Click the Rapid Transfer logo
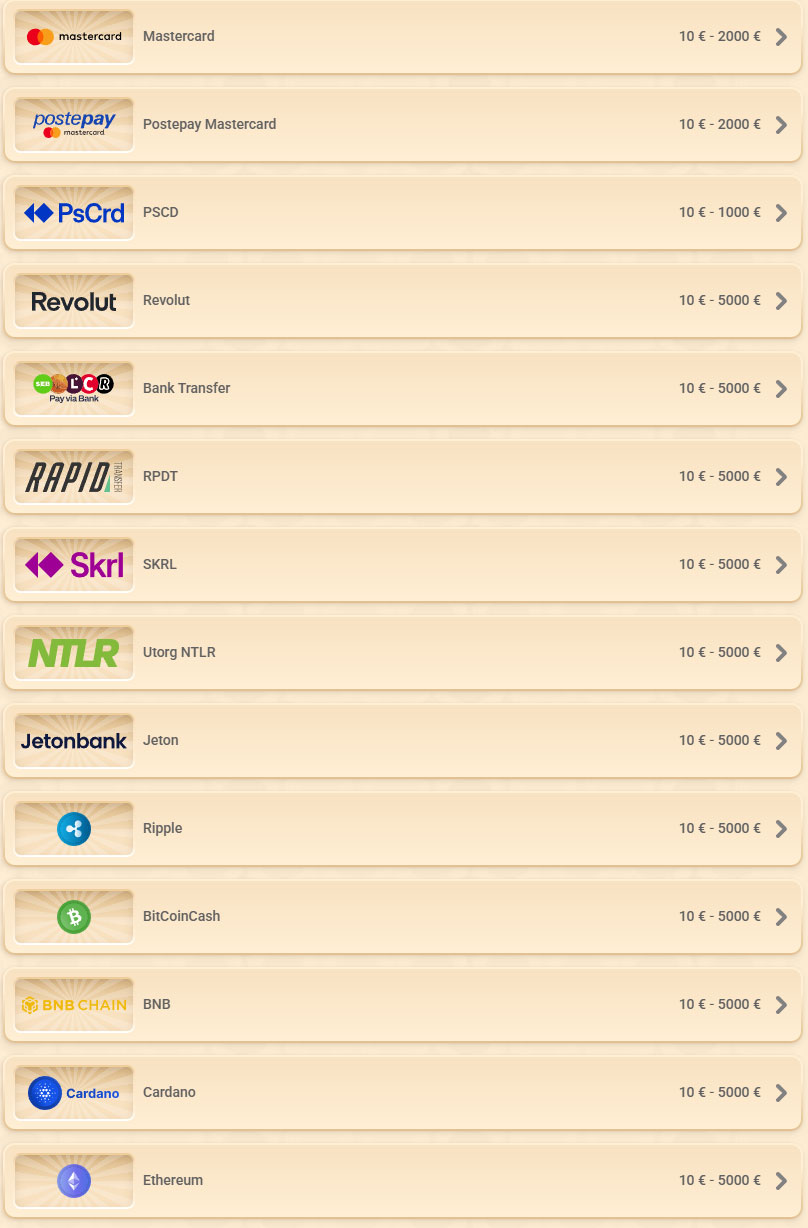 (73, 476)
